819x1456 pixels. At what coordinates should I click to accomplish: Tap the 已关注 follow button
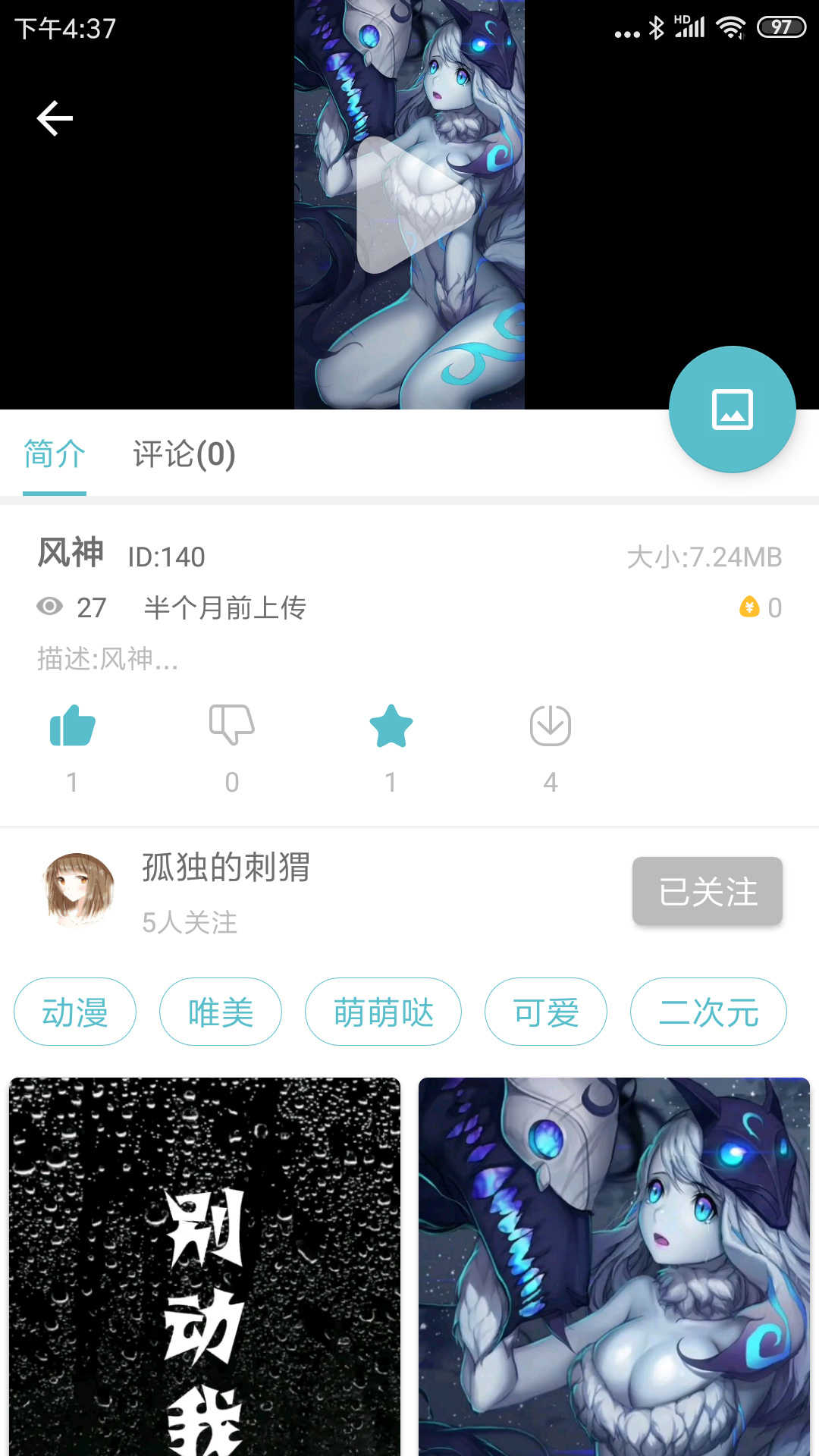[x=708, y=891]
